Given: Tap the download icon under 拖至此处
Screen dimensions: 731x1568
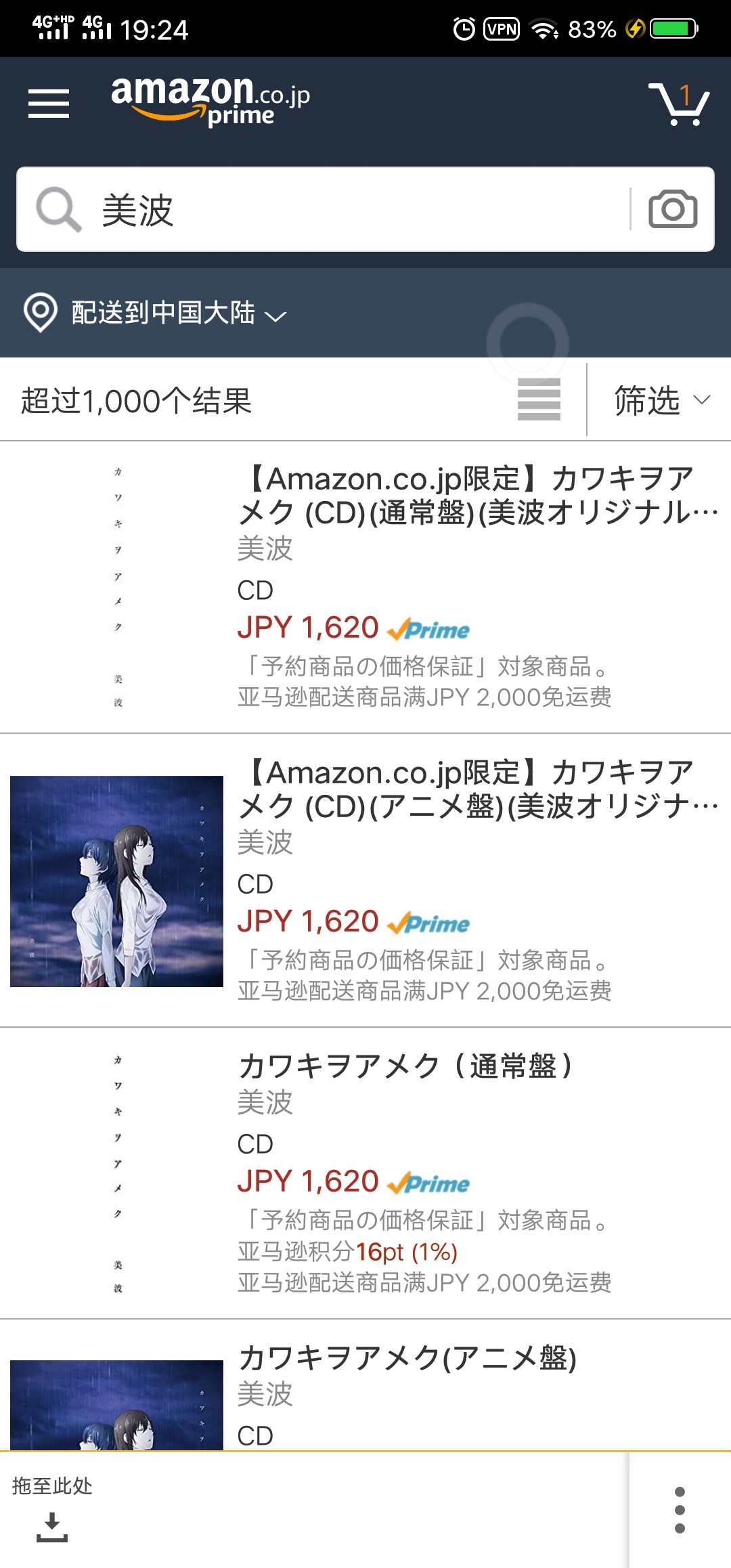Looking at the screenshot, I should 52,1527.
